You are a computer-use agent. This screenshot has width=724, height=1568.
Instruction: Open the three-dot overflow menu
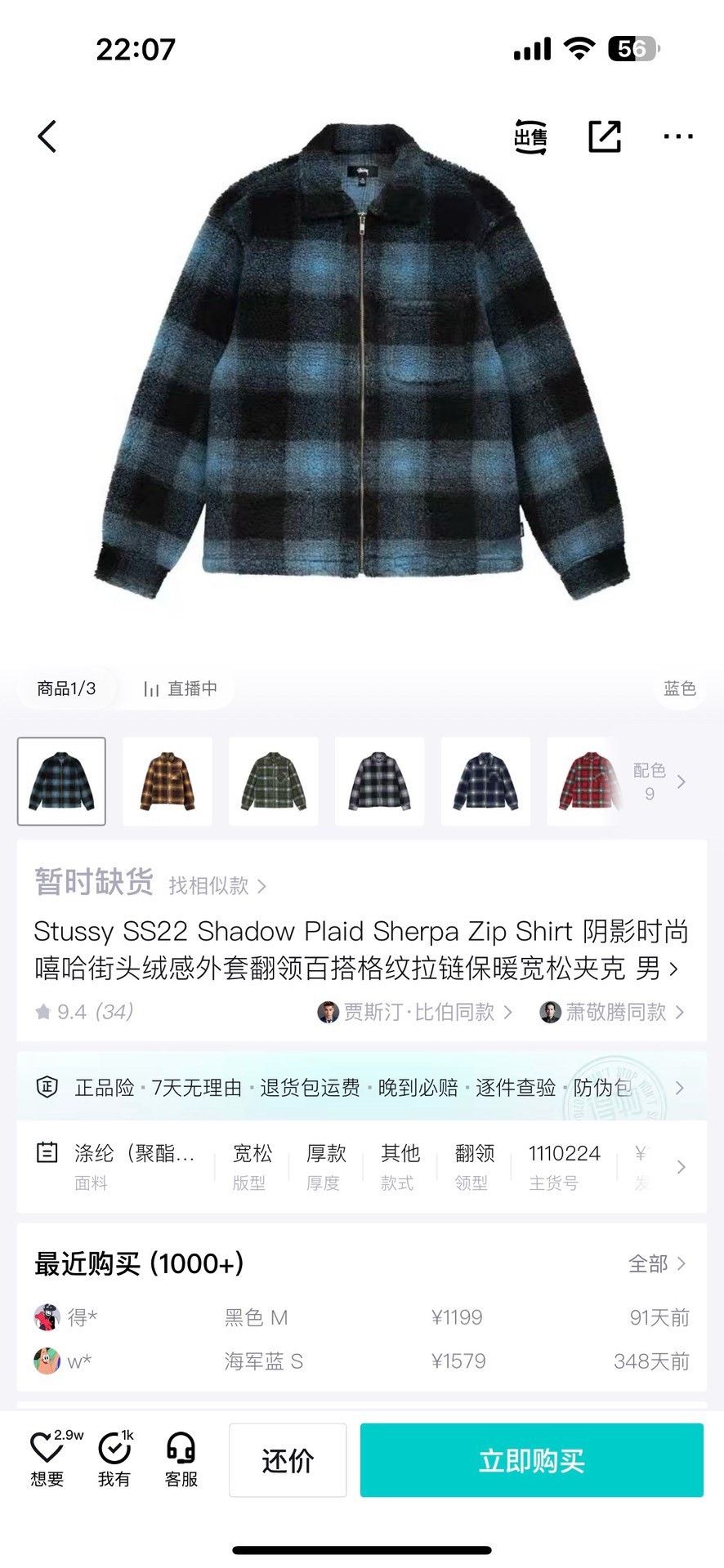pyautogui.click(x=678, y=136)
